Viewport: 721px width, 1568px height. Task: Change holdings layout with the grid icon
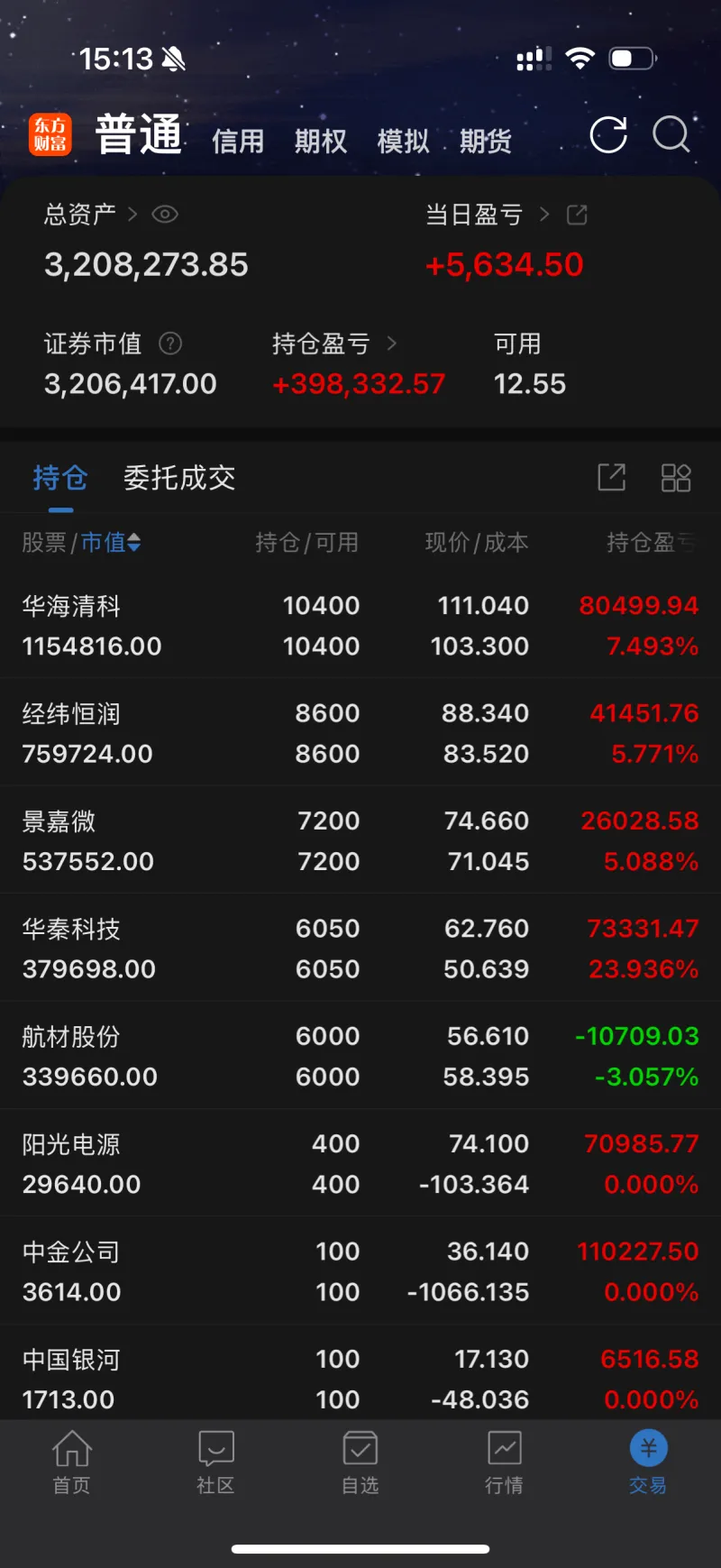[676, 477]
